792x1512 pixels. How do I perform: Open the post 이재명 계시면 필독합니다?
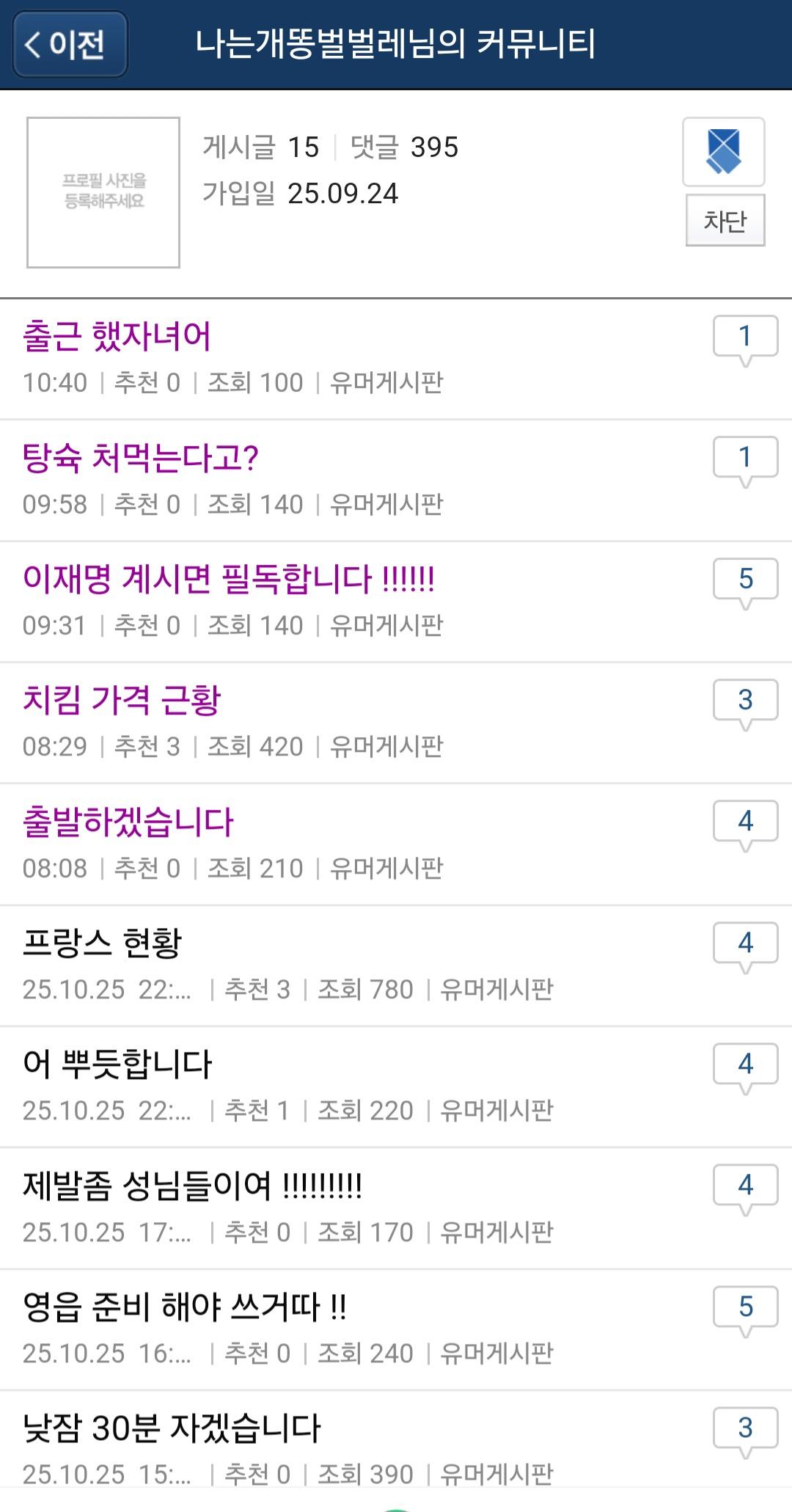227,580
